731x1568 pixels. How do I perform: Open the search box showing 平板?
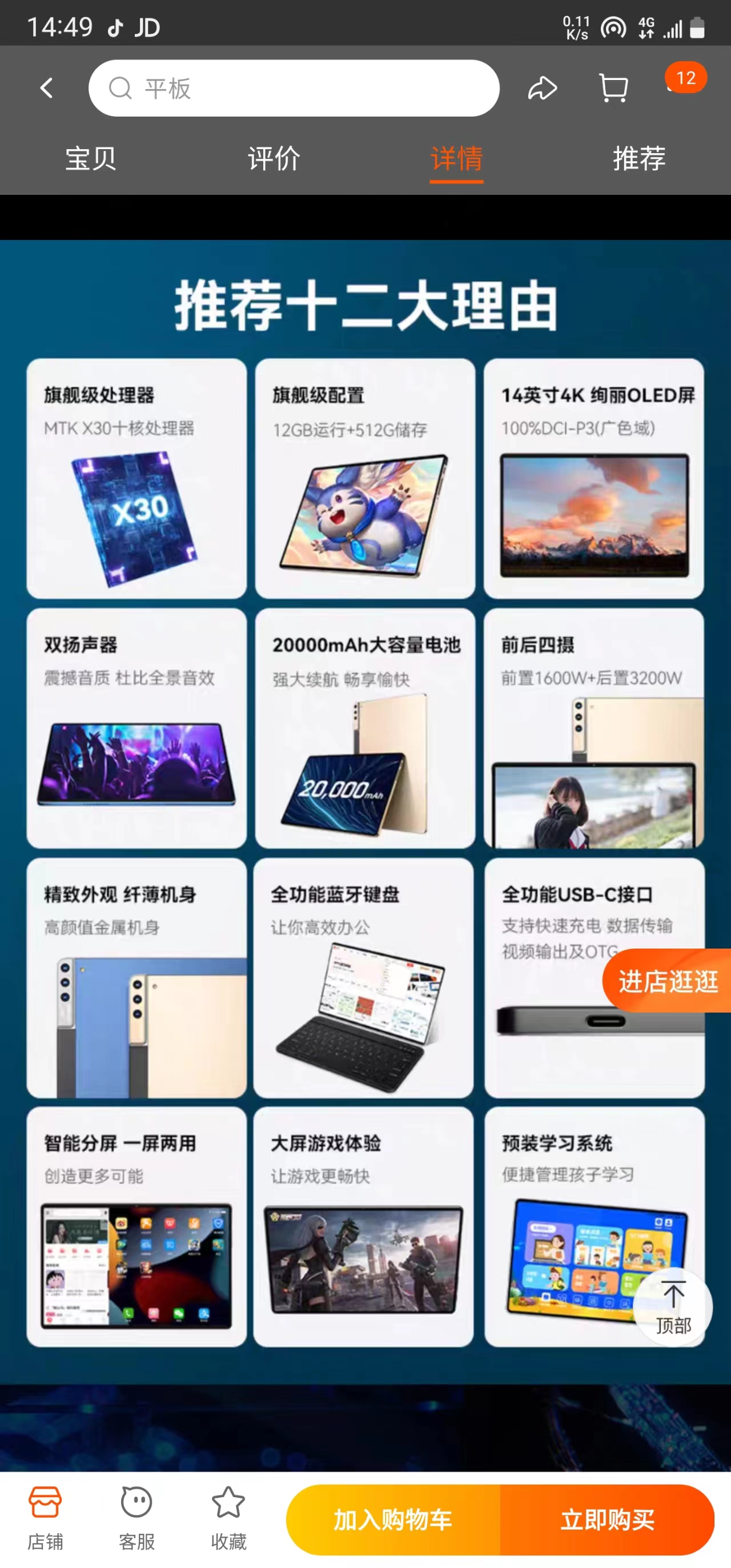pyautogui.click(x=294, y=88)
